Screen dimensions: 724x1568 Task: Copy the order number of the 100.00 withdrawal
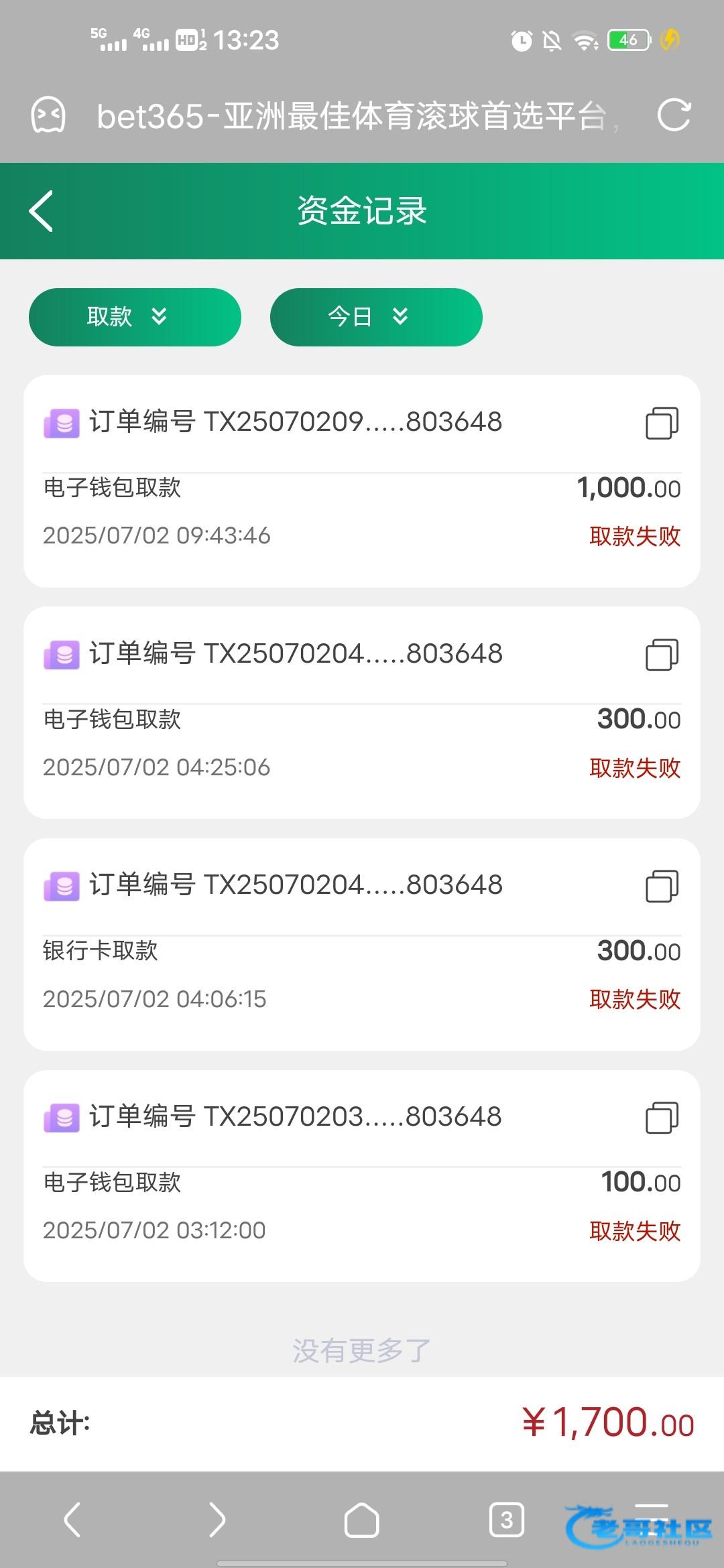click(662, 1118)
